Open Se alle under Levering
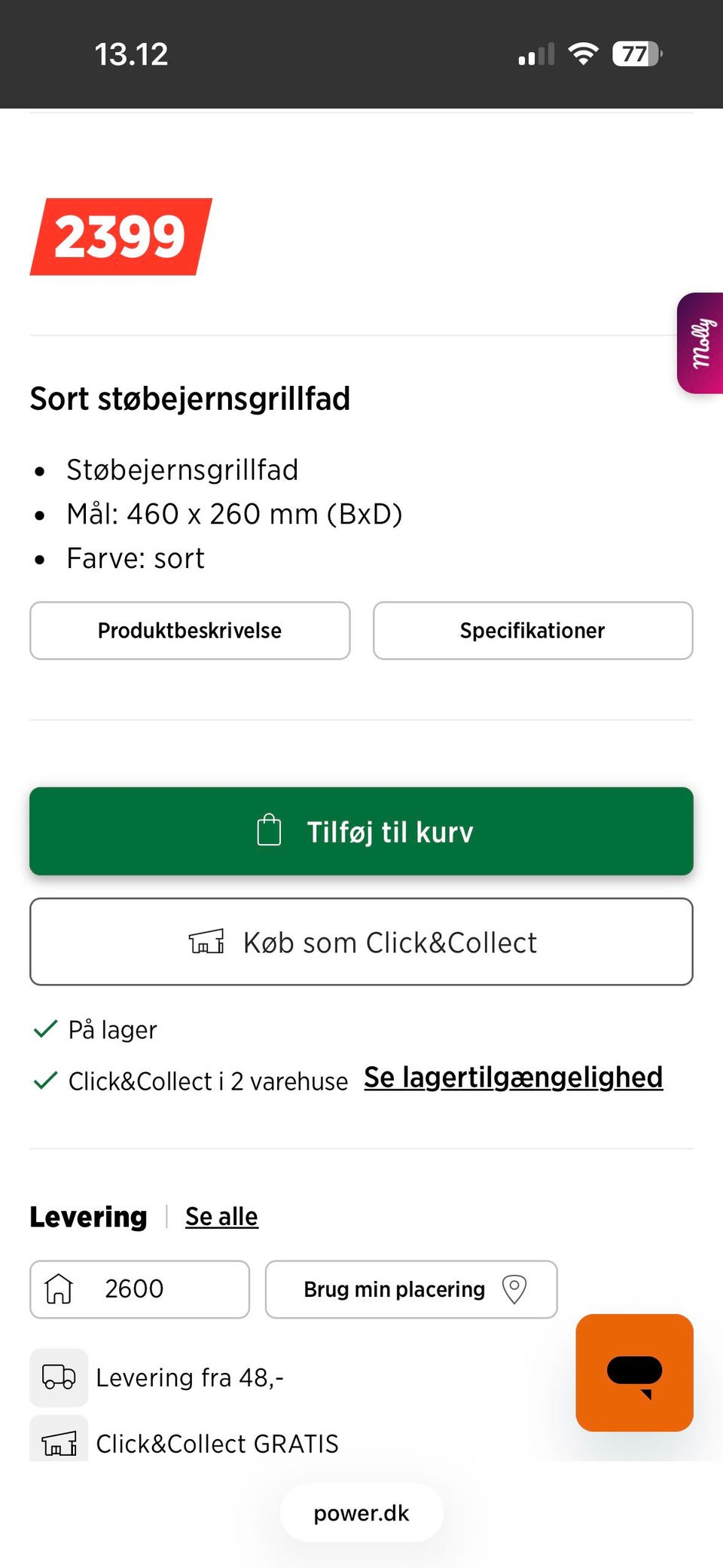The height and width of the screenshot is (1568, 723). tap(221, 1215)
